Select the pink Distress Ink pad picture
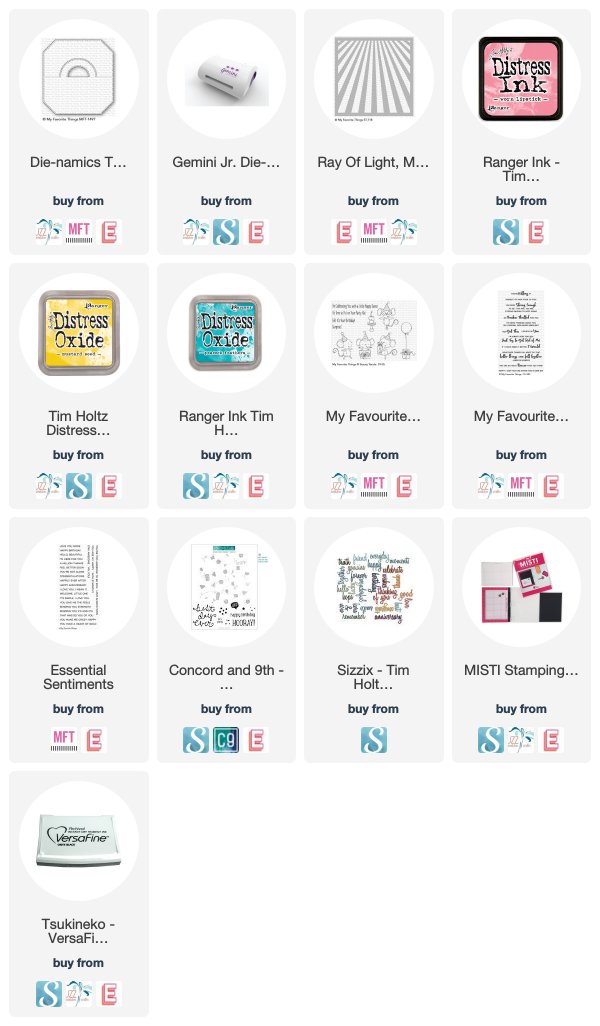Screen dimensions: 600x1026 pos(521,79)
